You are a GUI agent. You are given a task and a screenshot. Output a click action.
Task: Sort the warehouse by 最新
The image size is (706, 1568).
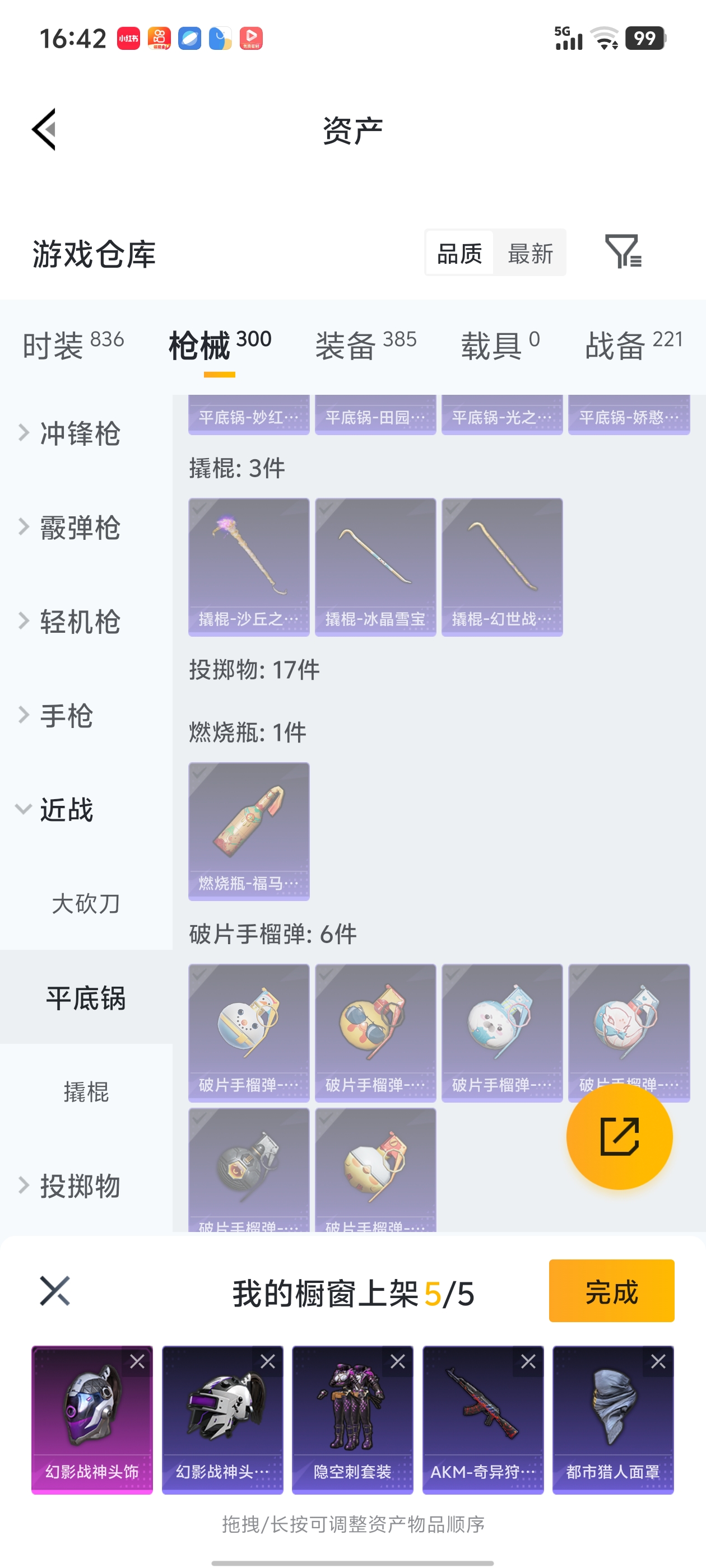tap(530, 253)
